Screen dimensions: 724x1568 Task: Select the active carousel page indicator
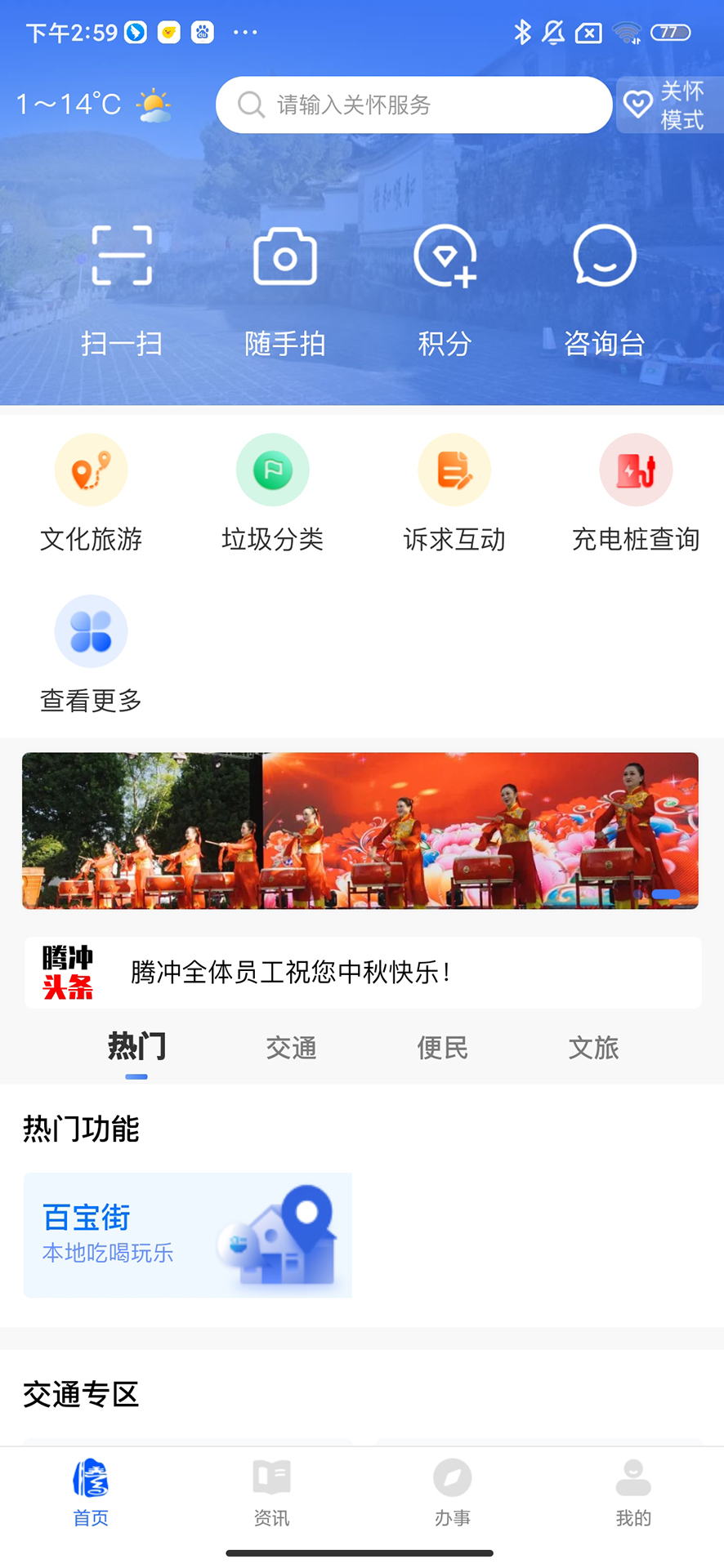[x=664, y=894]
